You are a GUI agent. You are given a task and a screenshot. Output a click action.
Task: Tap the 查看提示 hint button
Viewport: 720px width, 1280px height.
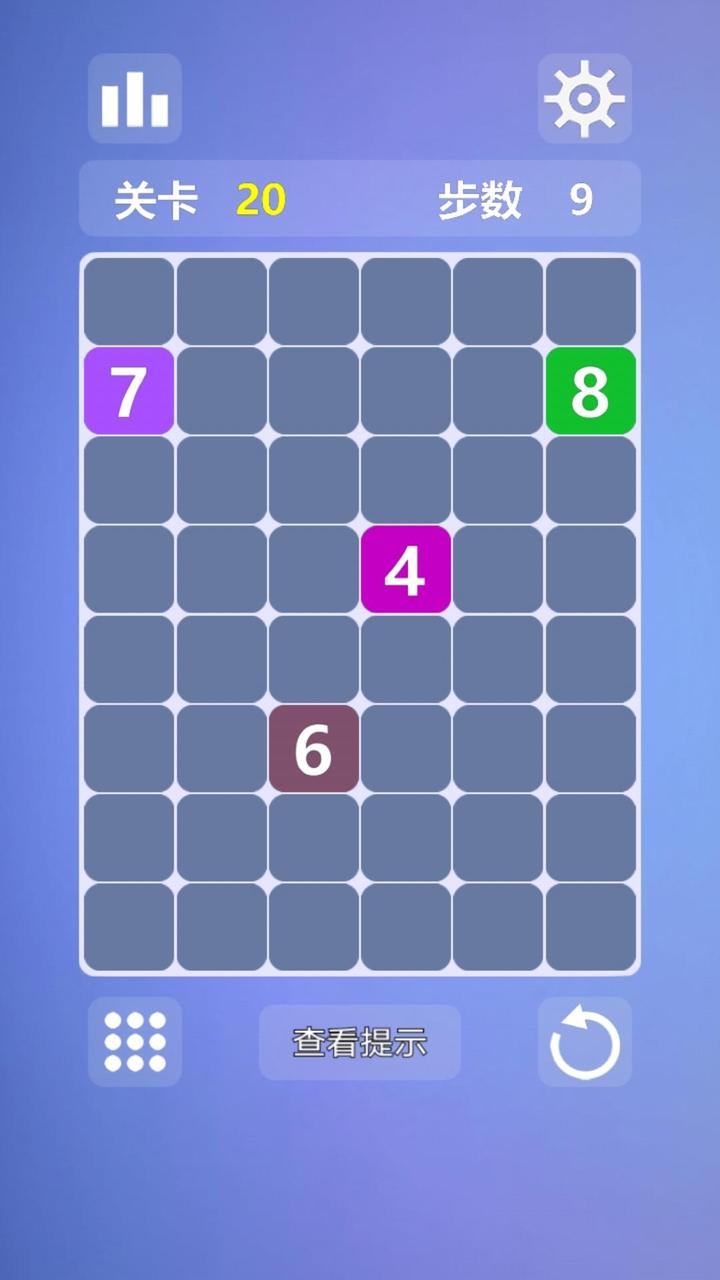pos(360,1042)
